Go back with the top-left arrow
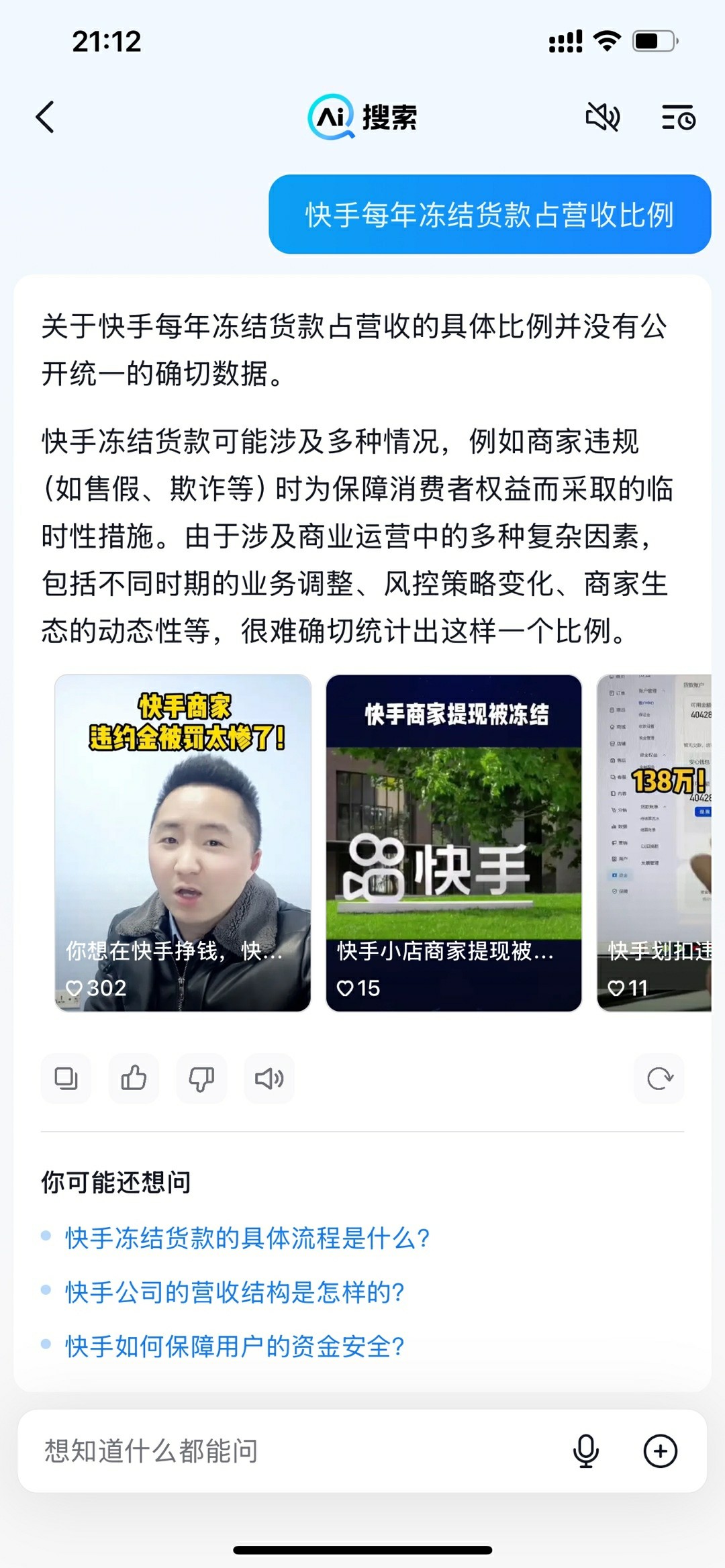The height and width of the screenshot is (1568, 725). [45, 117]
